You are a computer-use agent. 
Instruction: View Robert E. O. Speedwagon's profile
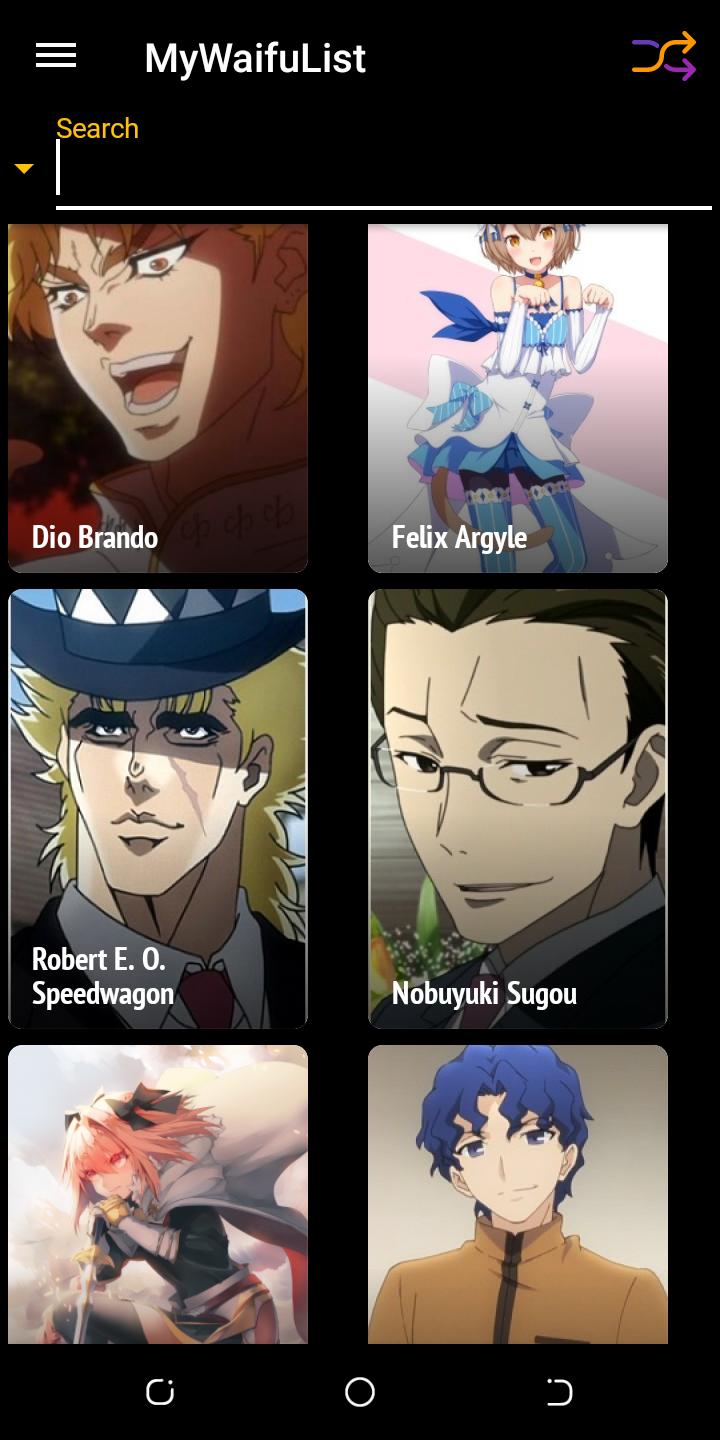click(158, 808)
